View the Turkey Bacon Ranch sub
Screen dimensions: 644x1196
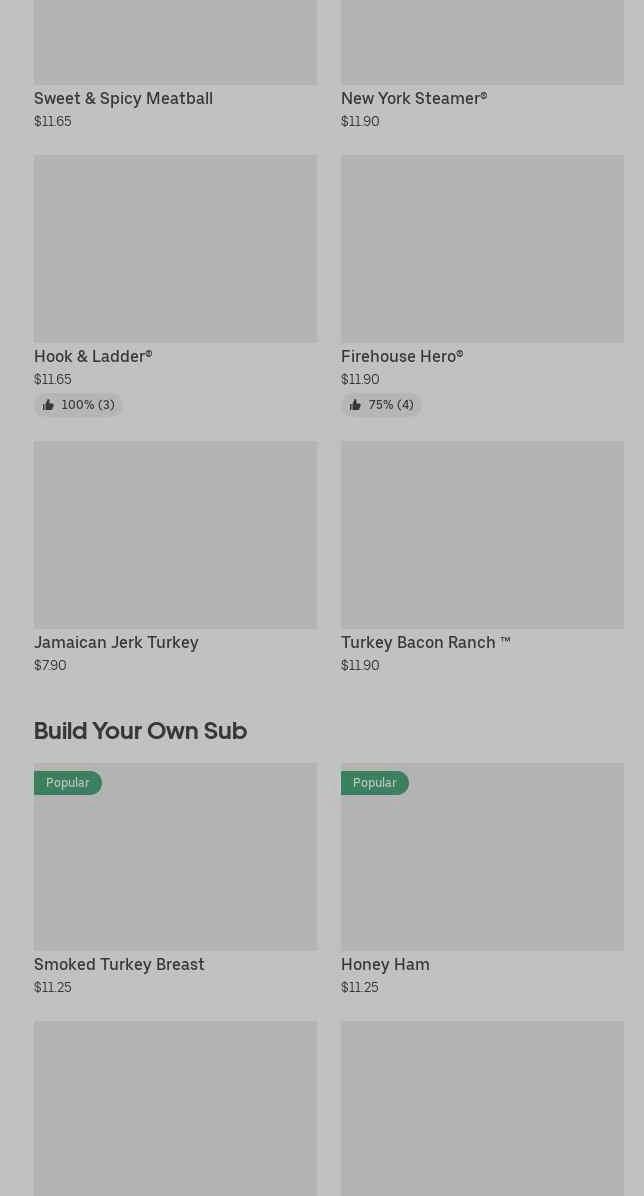tap(482, 558)
